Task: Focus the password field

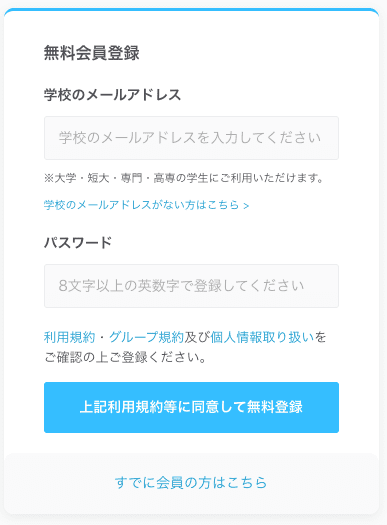Action: pyautogui.click(x=191, y=286)
